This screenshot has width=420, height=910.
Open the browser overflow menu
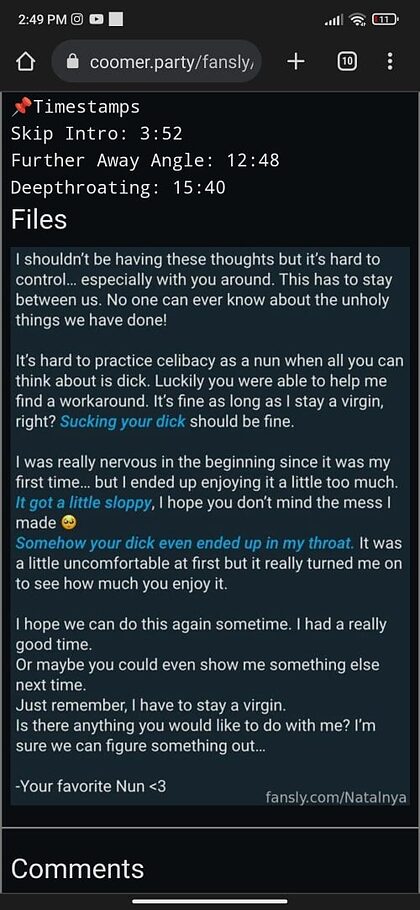[390, 61]
